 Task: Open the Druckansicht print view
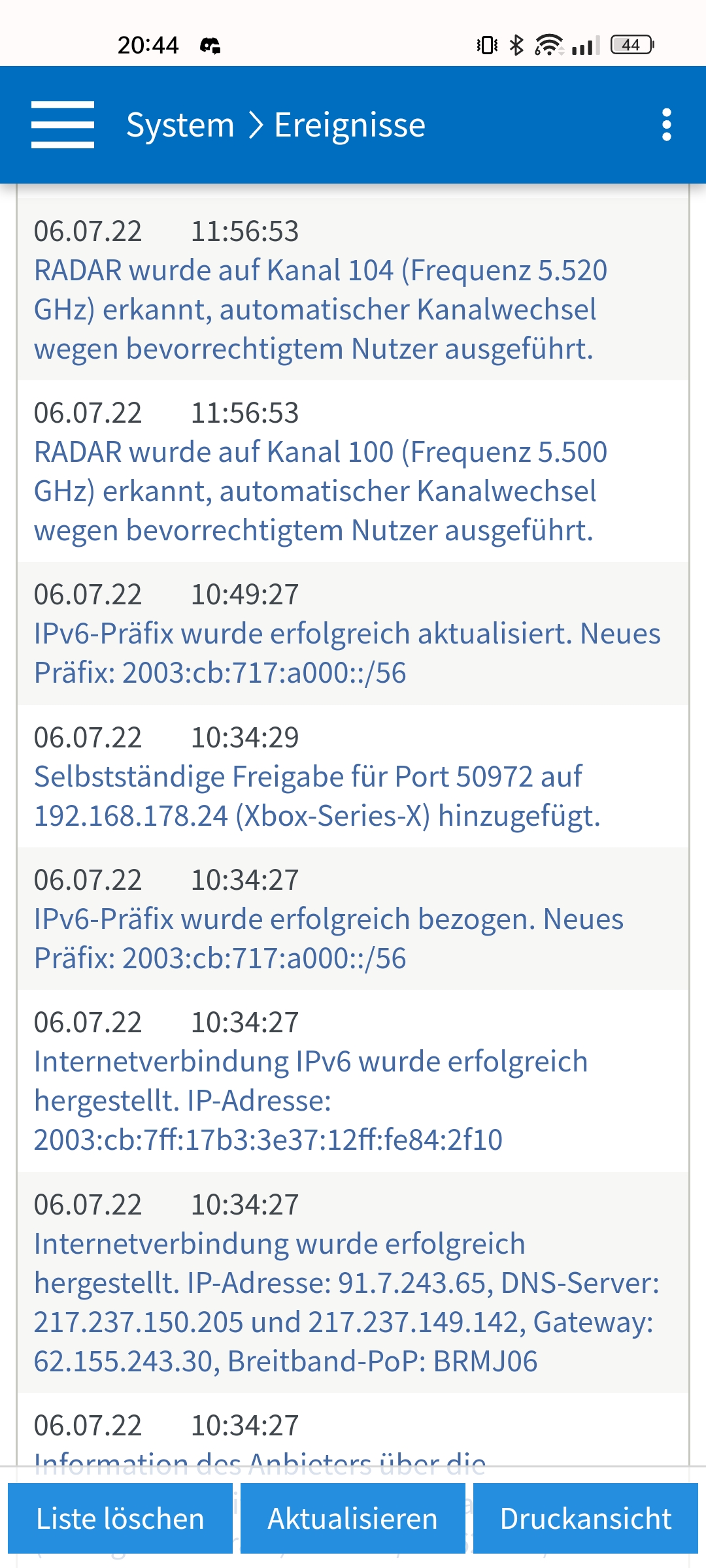[x=586, y=1518]
